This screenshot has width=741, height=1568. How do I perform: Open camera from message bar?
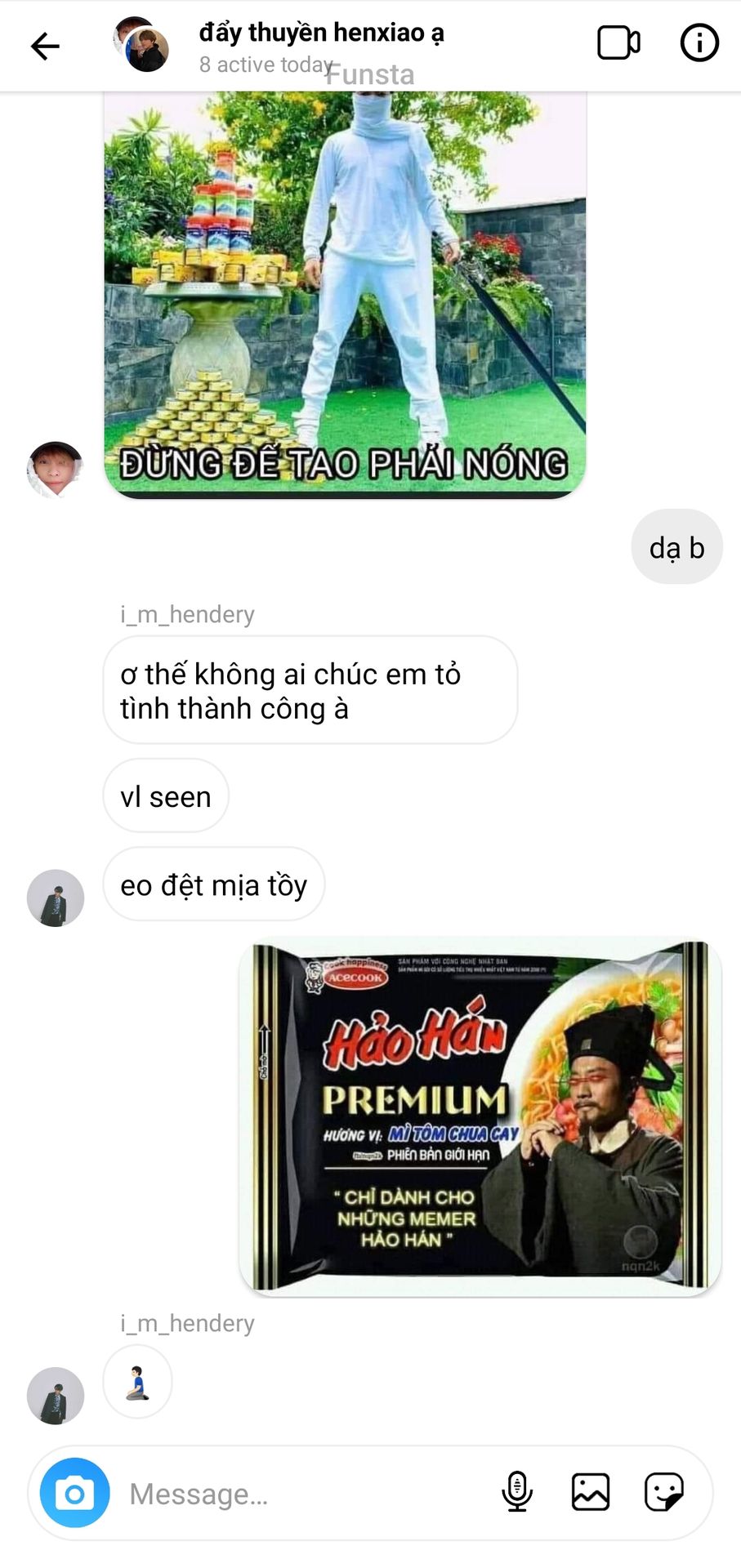74,1494
